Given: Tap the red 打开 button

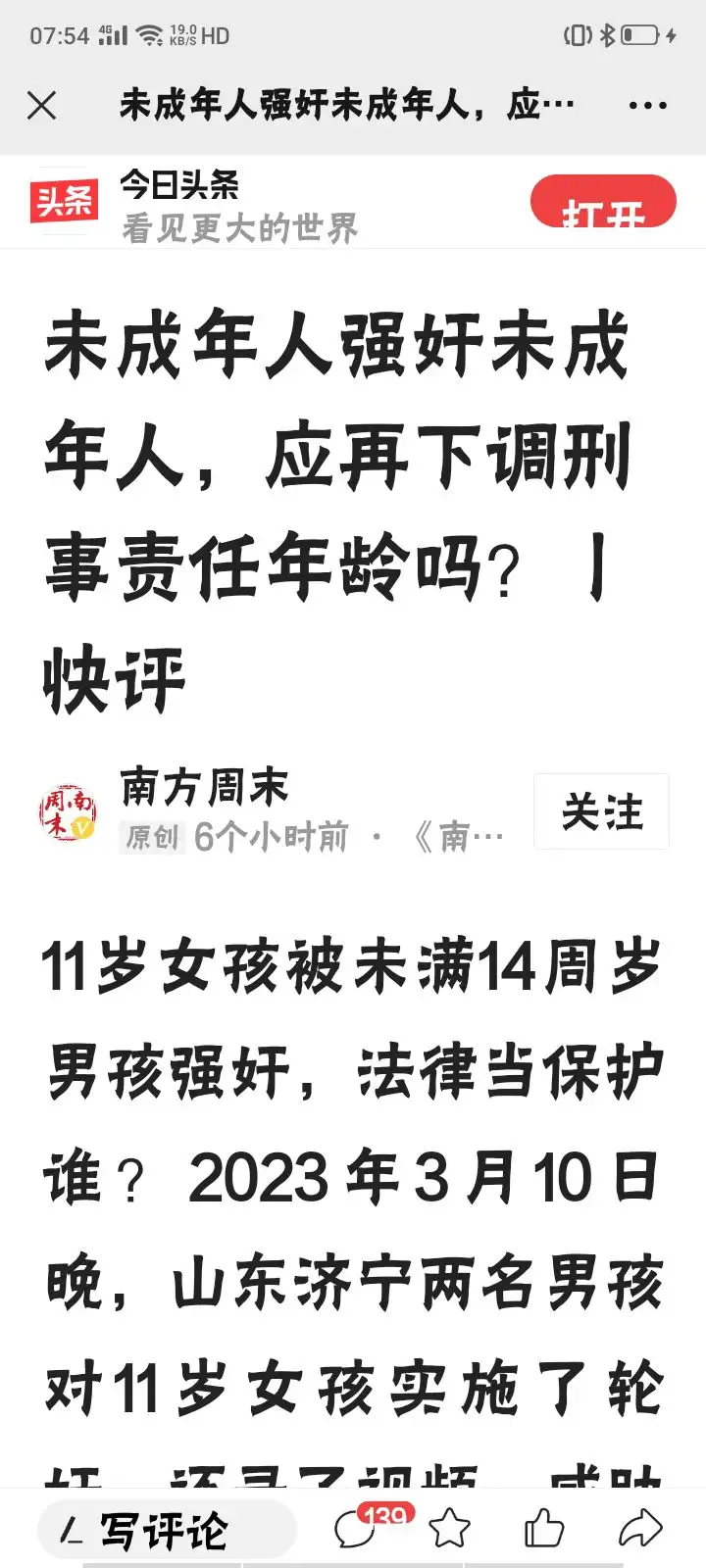Looking at the screenshot, I should point(603,202).
